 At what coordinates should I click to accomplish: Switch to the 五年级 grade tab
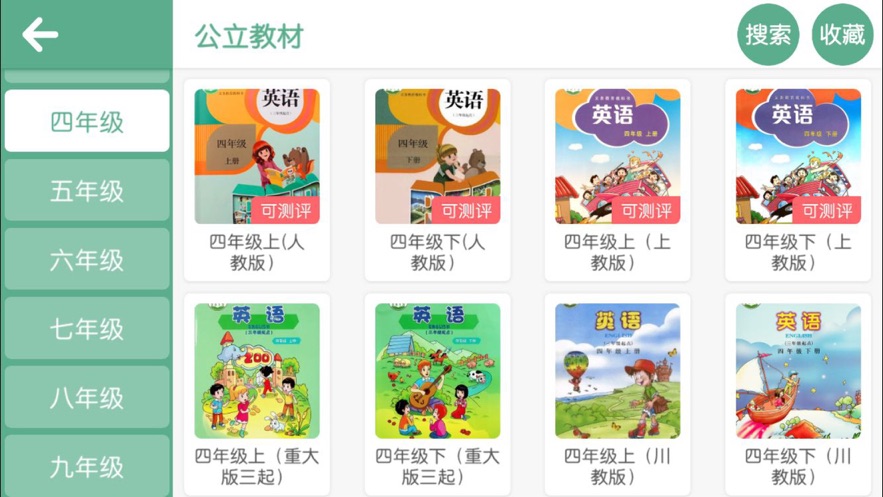[87, 190]
